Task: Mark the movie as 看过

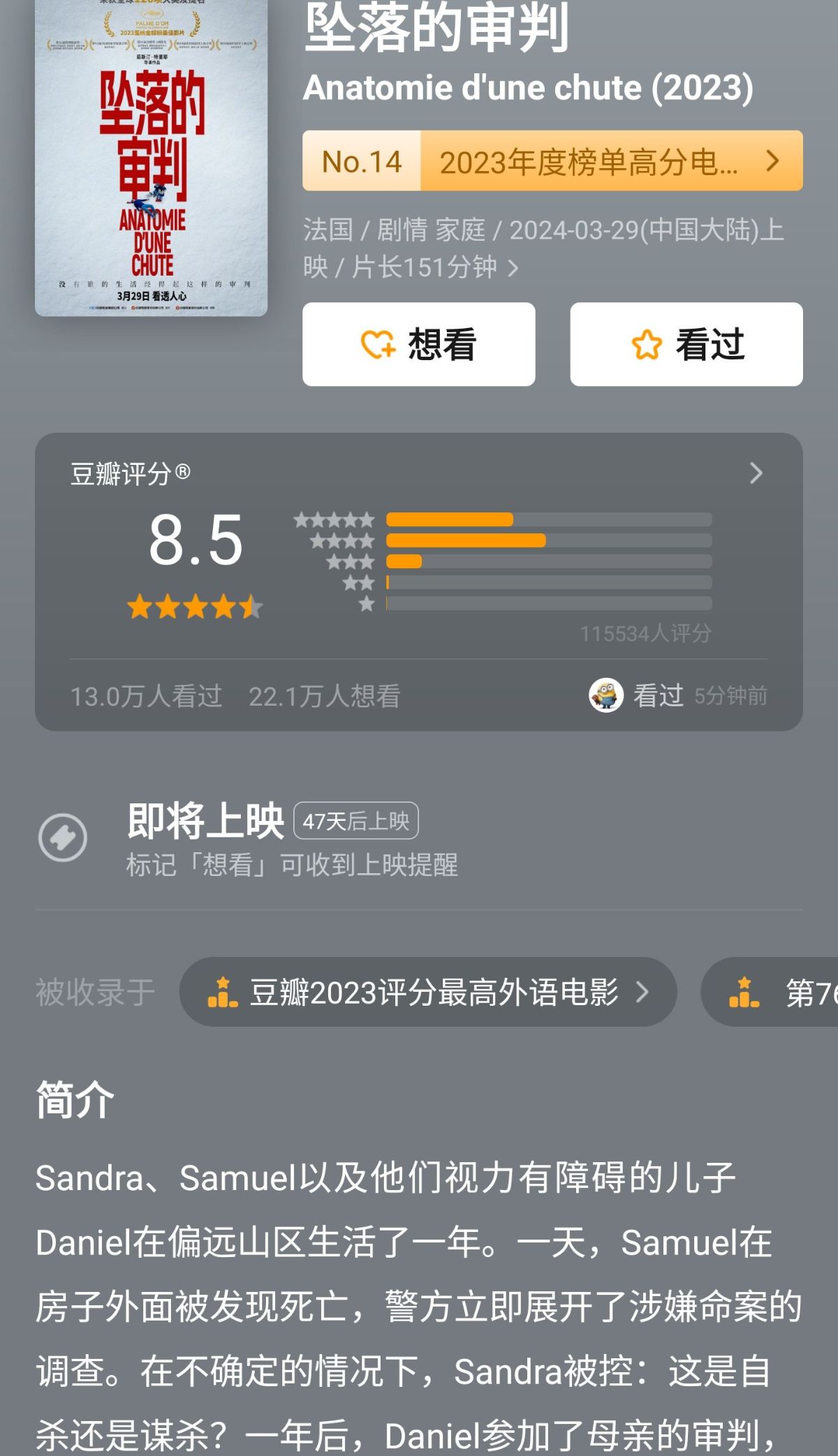Action: click(686, 344)
